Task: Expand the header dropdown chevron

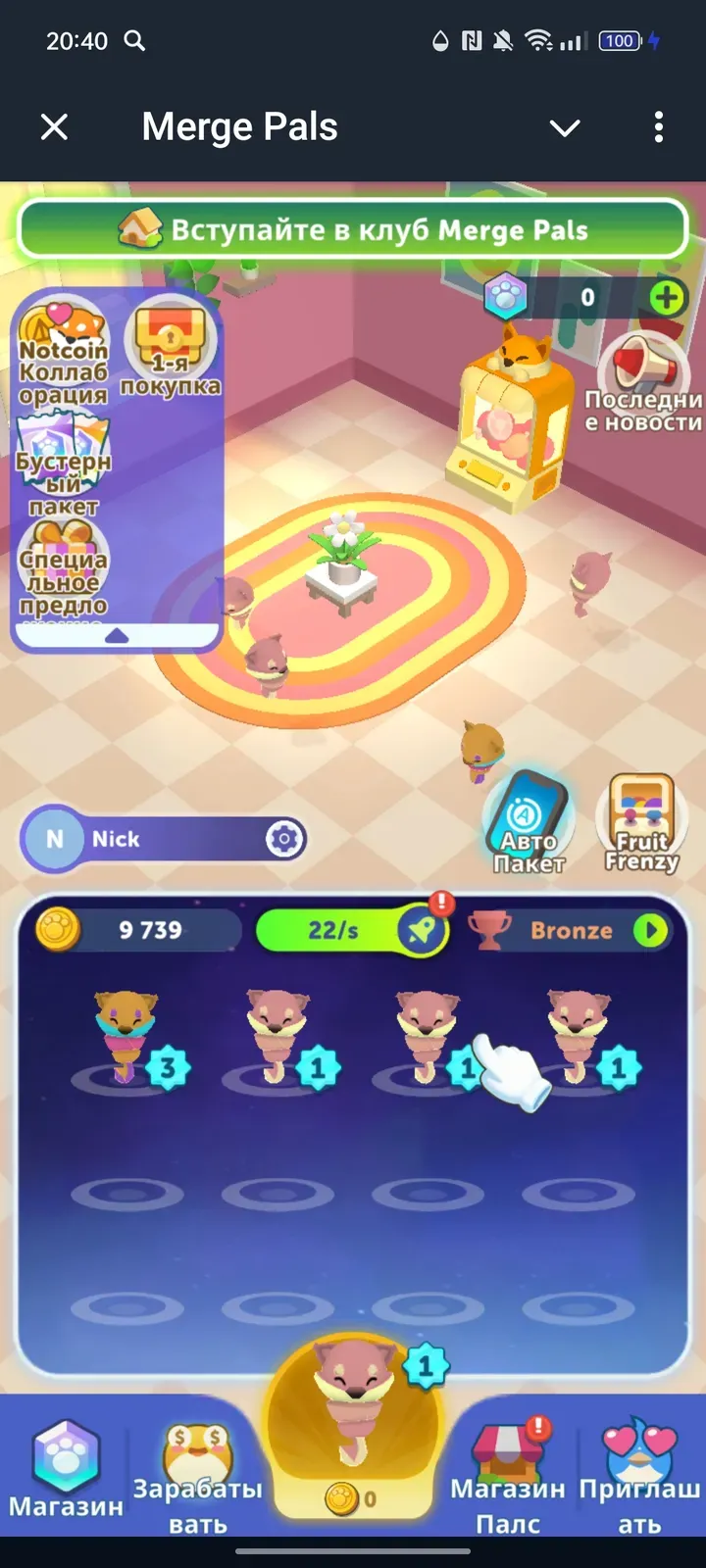Action: pyautogui.click(x=565, y=127)
